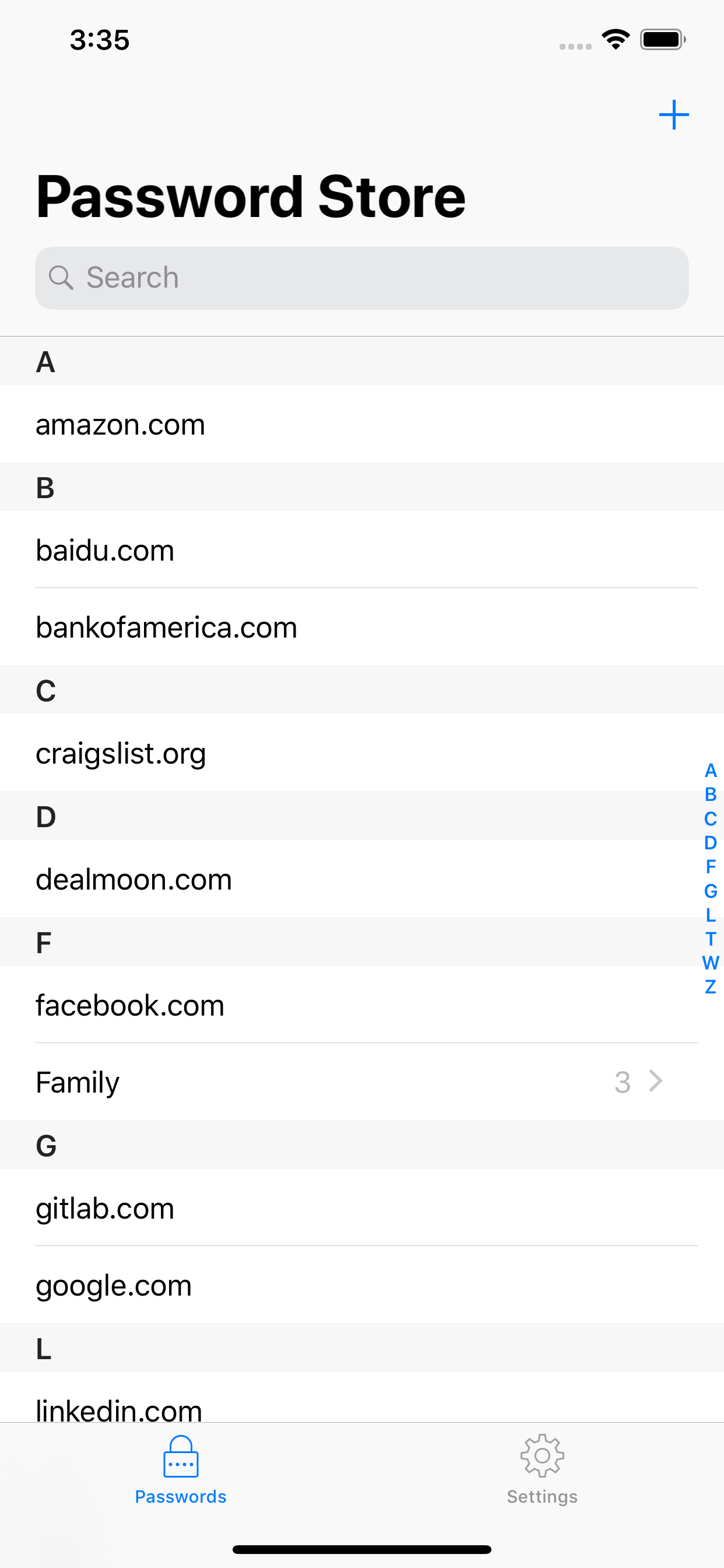Open the amazon.com password entry
The height and width of the screenshot is (1568, 724).
[362, 425]
